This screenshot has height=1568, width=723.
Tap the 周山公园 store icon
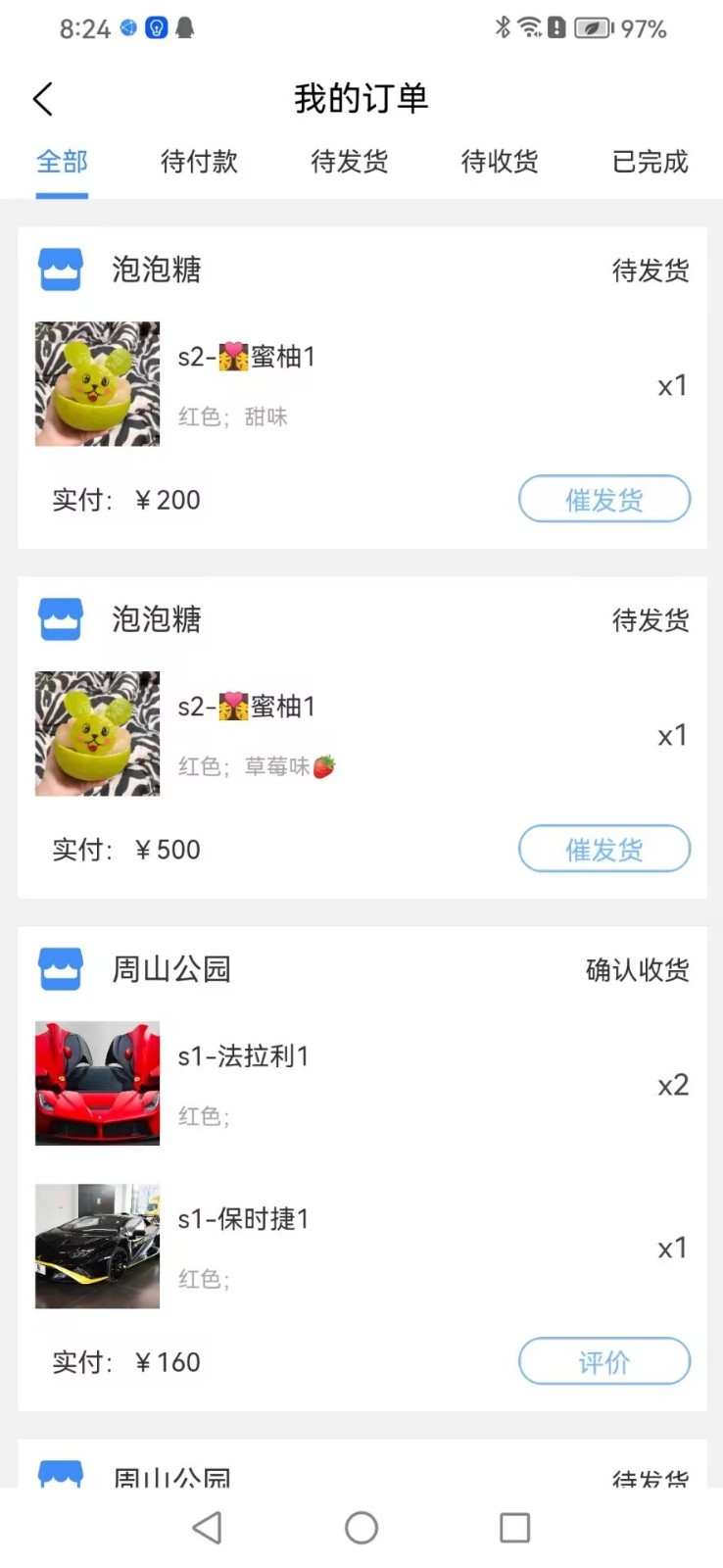pos(60,968)
